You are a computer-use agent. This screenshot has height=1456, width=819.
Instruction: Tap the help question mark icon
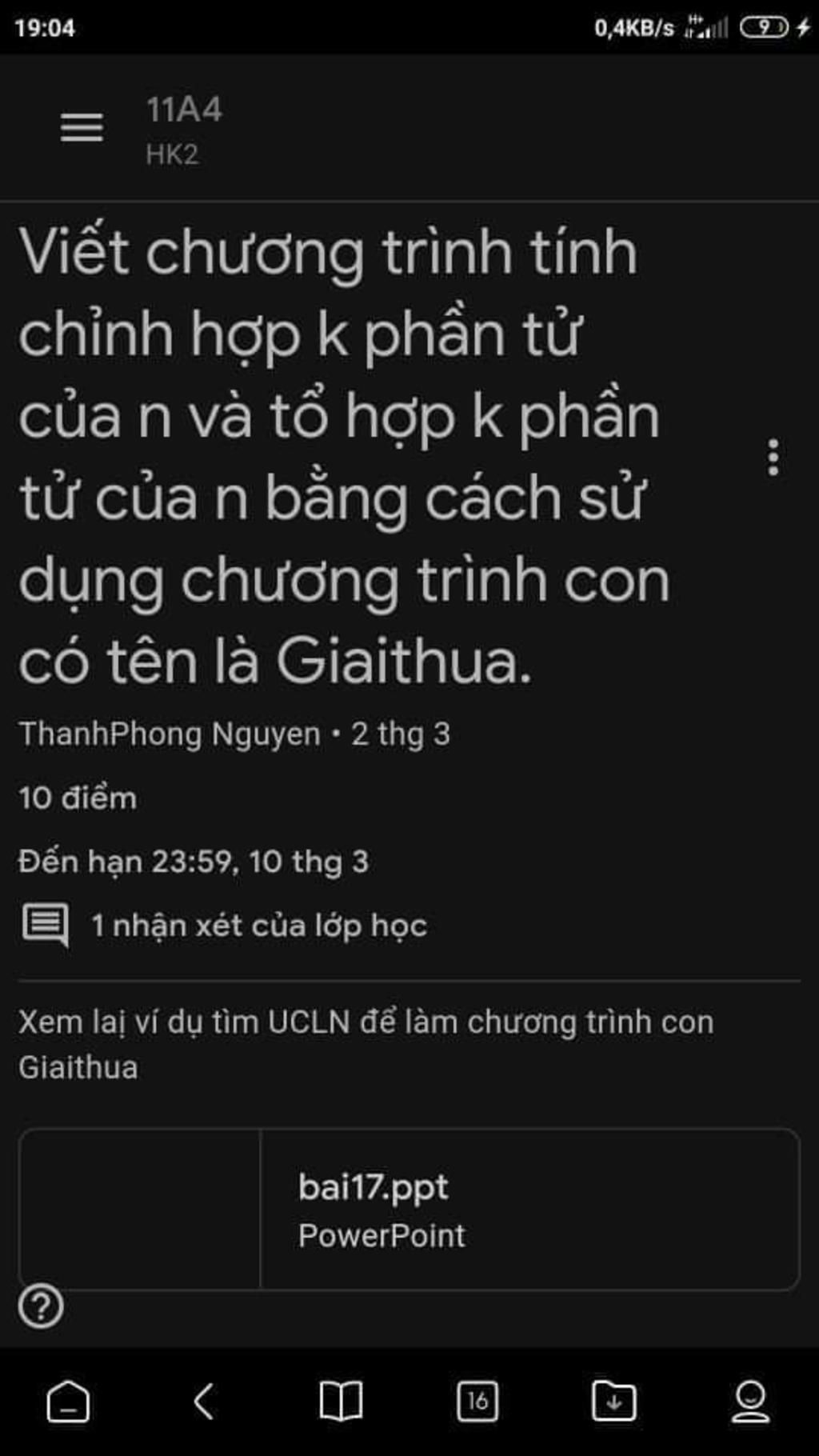pos(41,1306)
